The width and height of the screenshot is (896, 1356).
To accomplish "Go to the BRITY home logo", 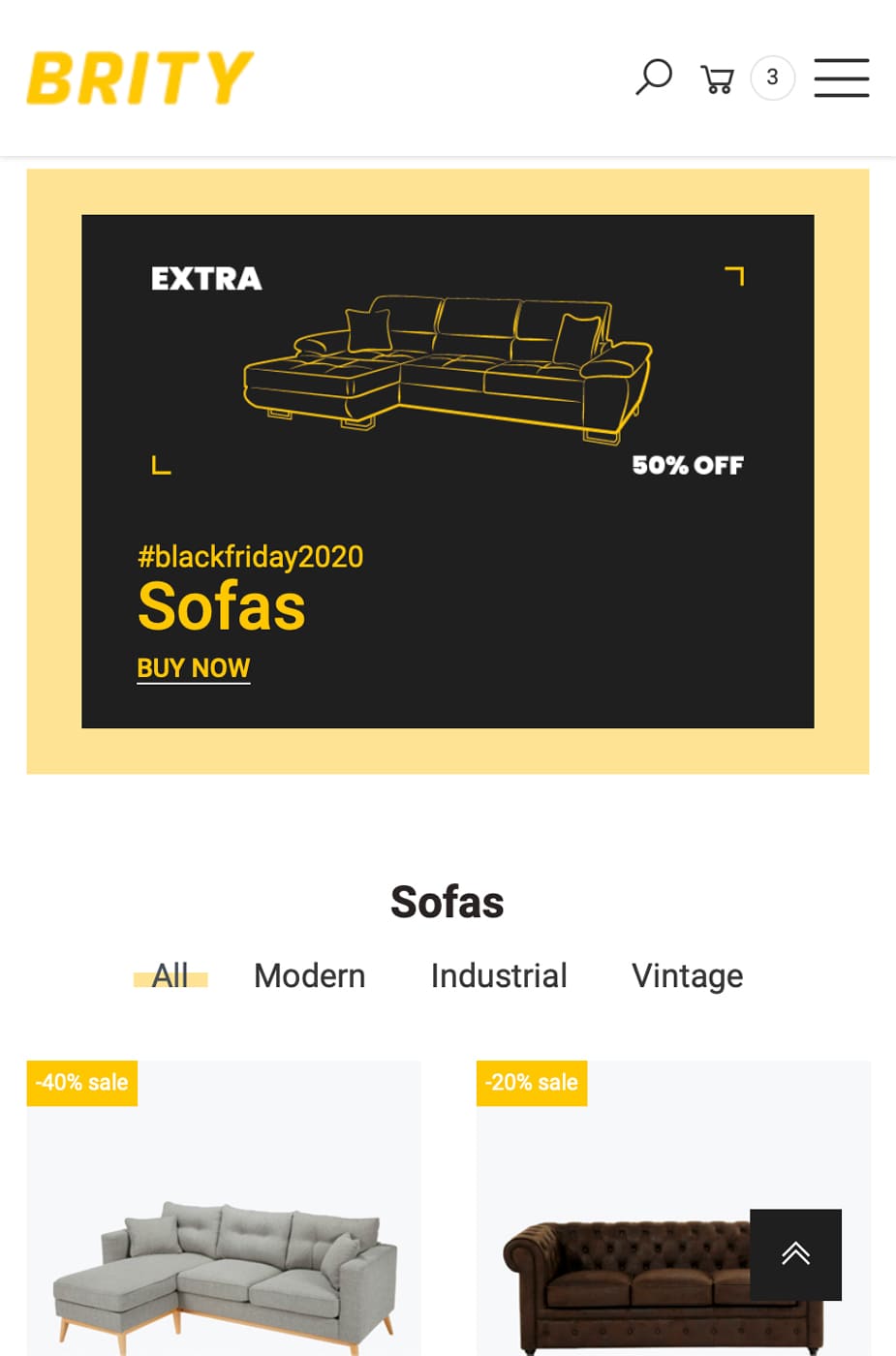I will tap(139, 77).
